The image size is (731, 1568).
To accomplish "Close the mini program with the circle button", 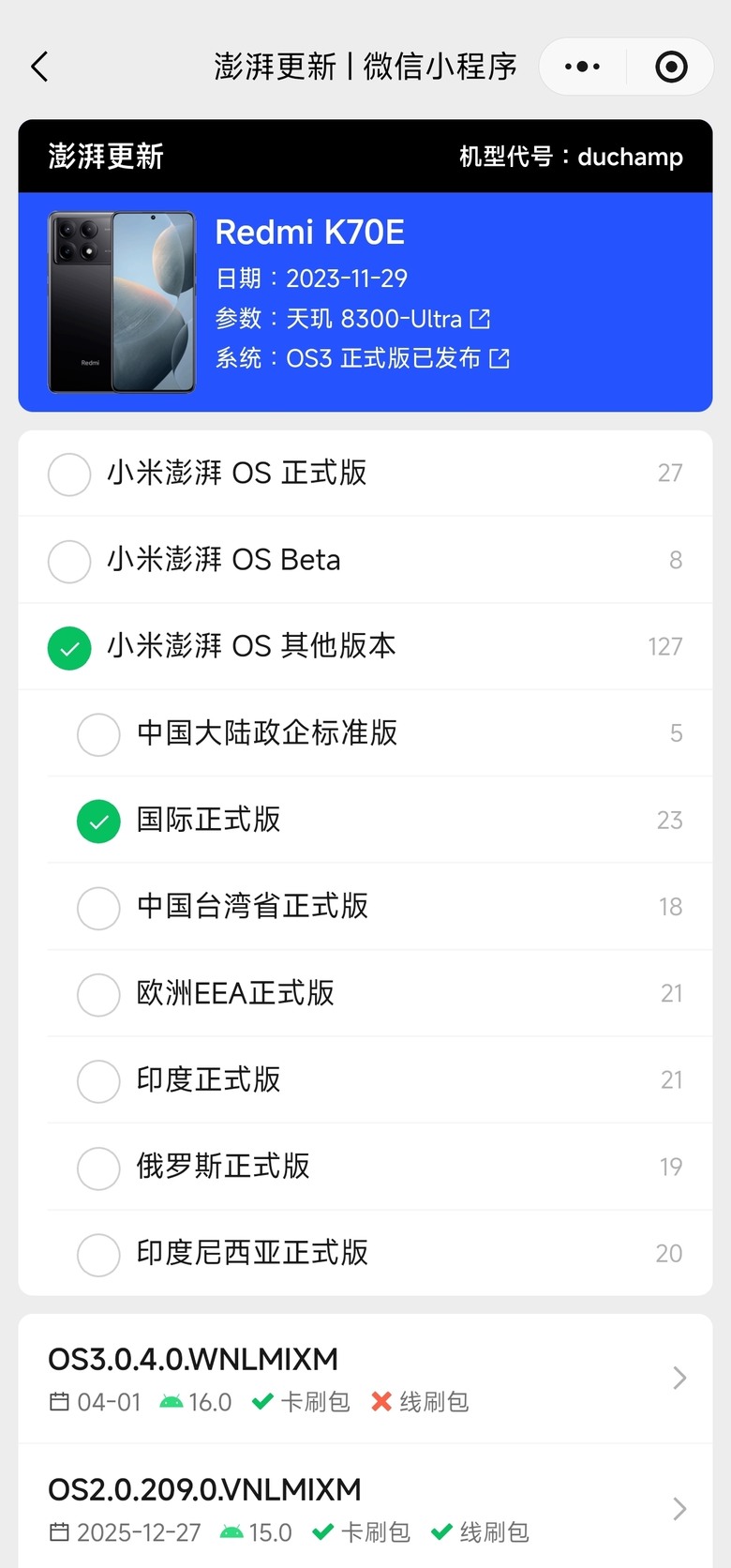I will 671,67.
